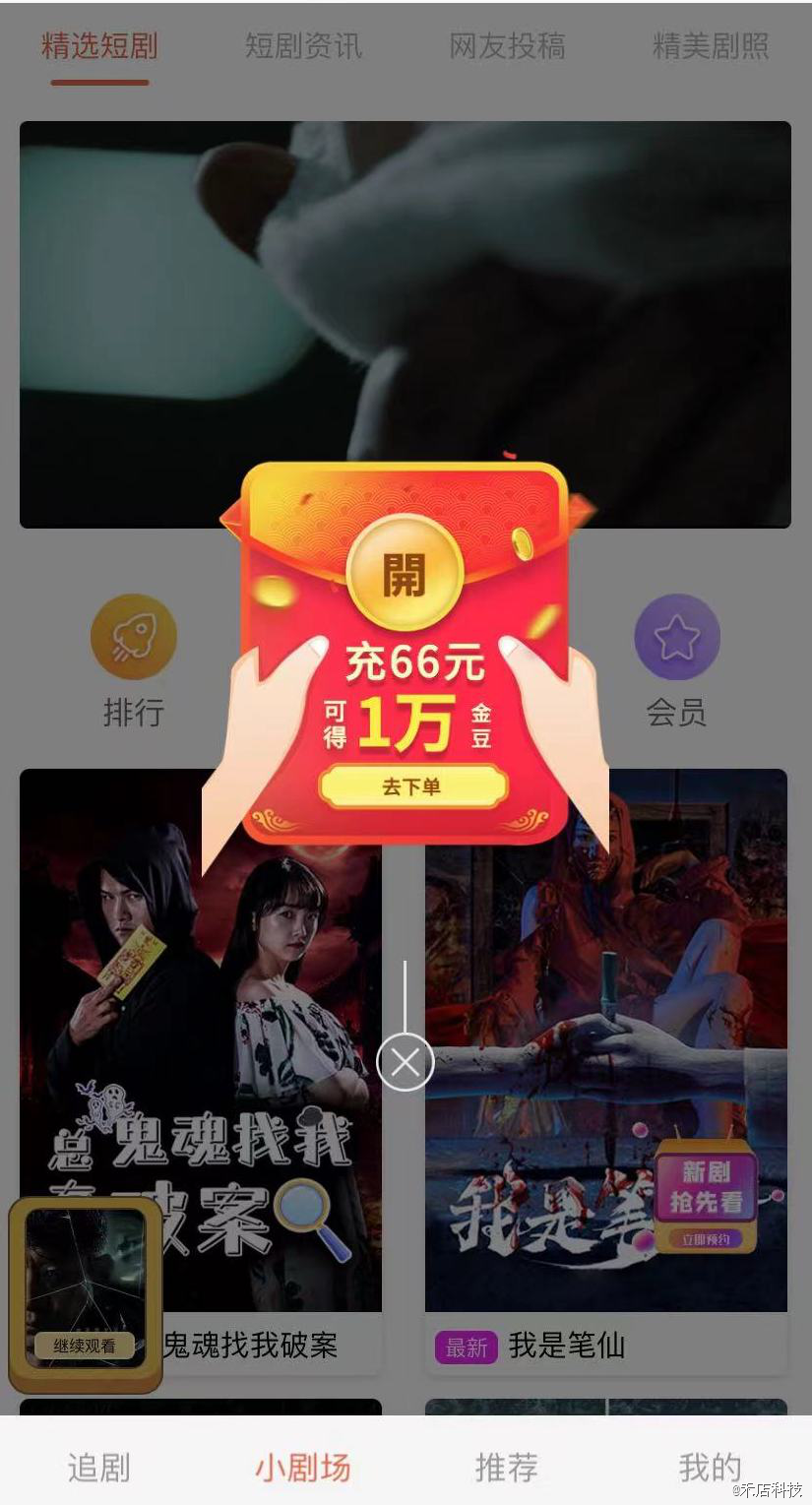Image resolution: width=812 pixels, height=1505 pixels.
Task: Go to the 推荐 bottom tab
Action: coord(506,1468)
